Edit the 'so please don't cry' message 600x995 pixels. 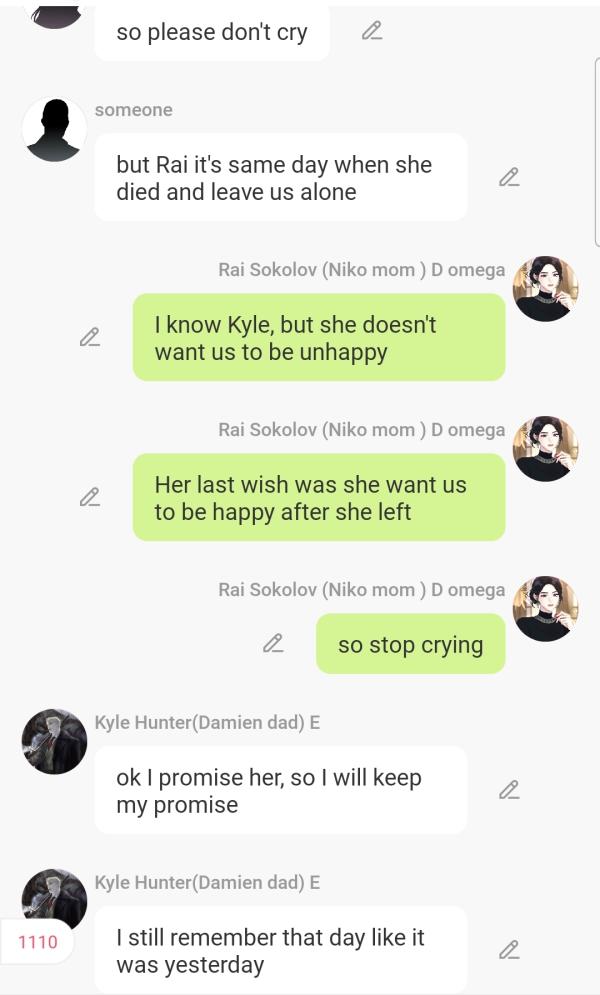tap(372, 31)
